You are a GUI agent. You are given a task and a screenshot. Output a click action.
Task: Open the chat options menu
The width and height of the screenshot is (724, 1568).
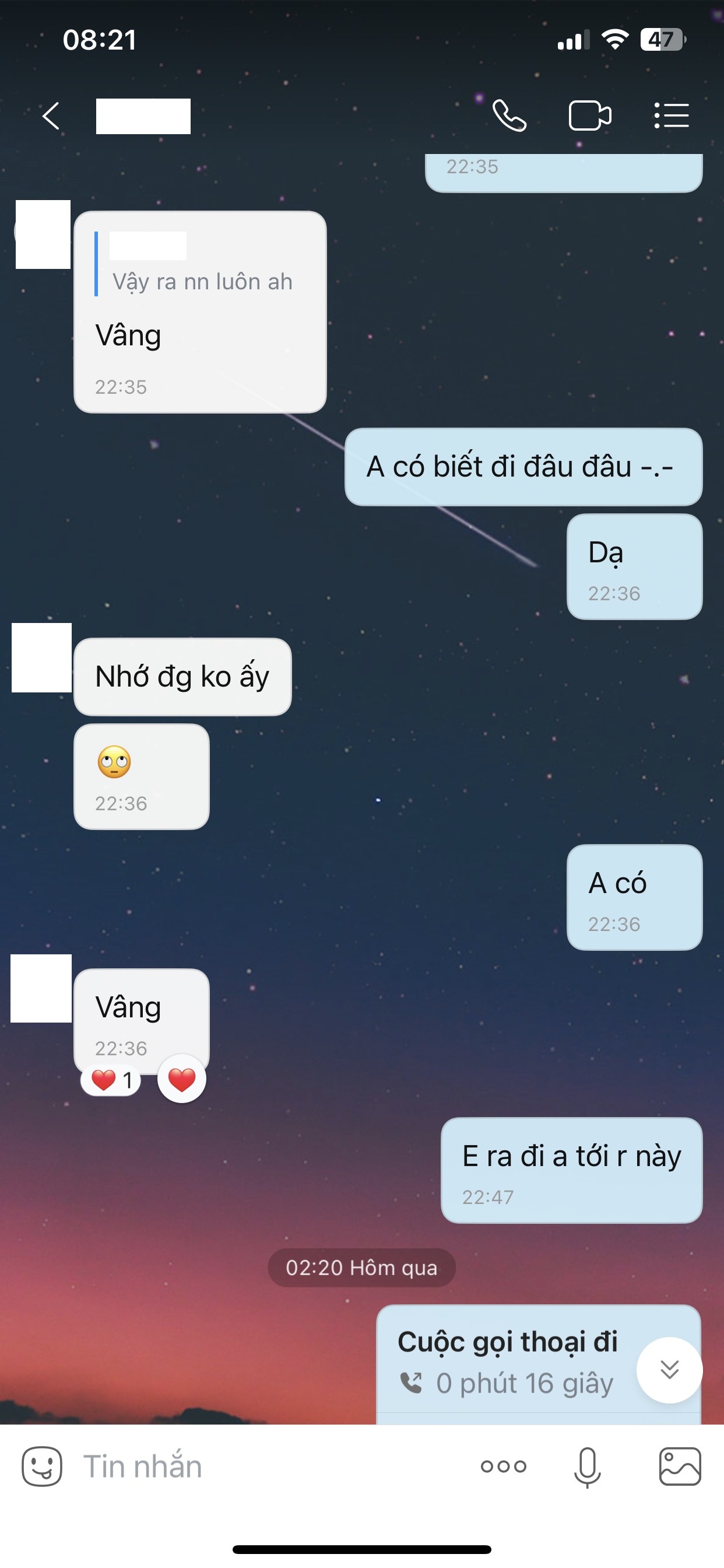(672, 116)
